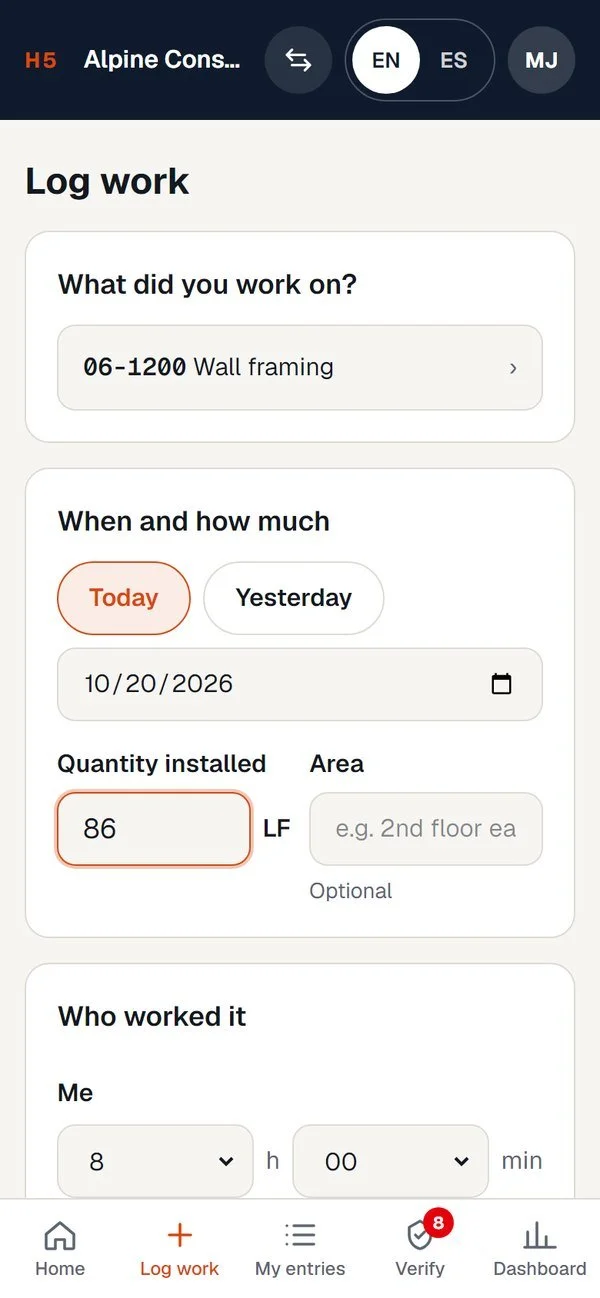Tap the calendar icon in date field

point(502,684)
